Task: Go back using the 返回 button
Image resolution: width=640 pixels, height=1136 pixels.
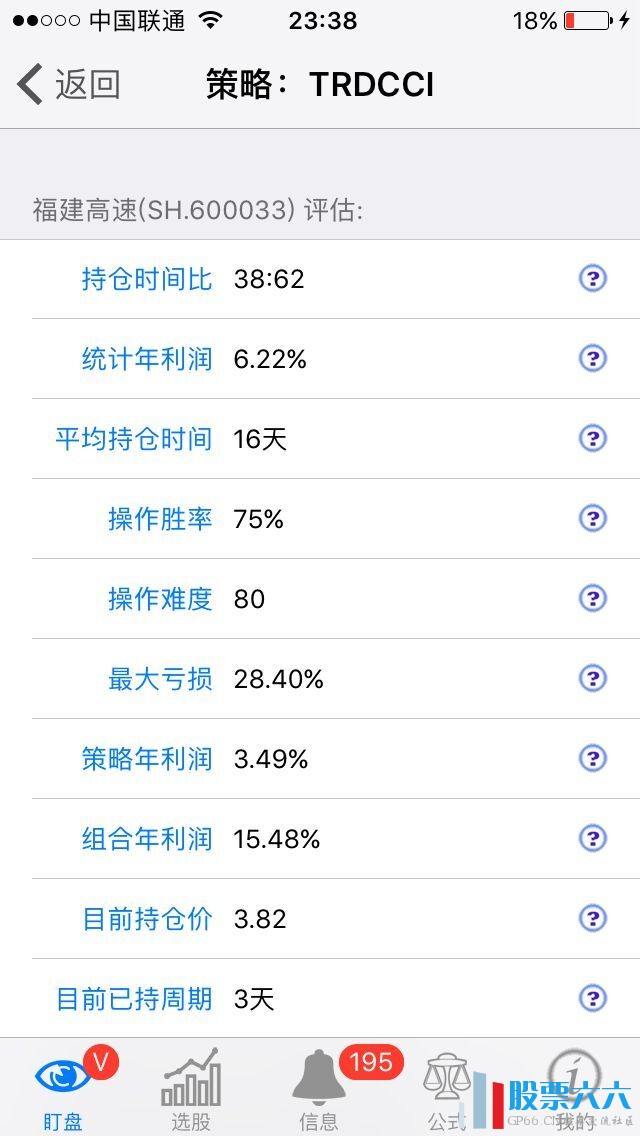Action: pyautogui.click(x=68, y=85)
